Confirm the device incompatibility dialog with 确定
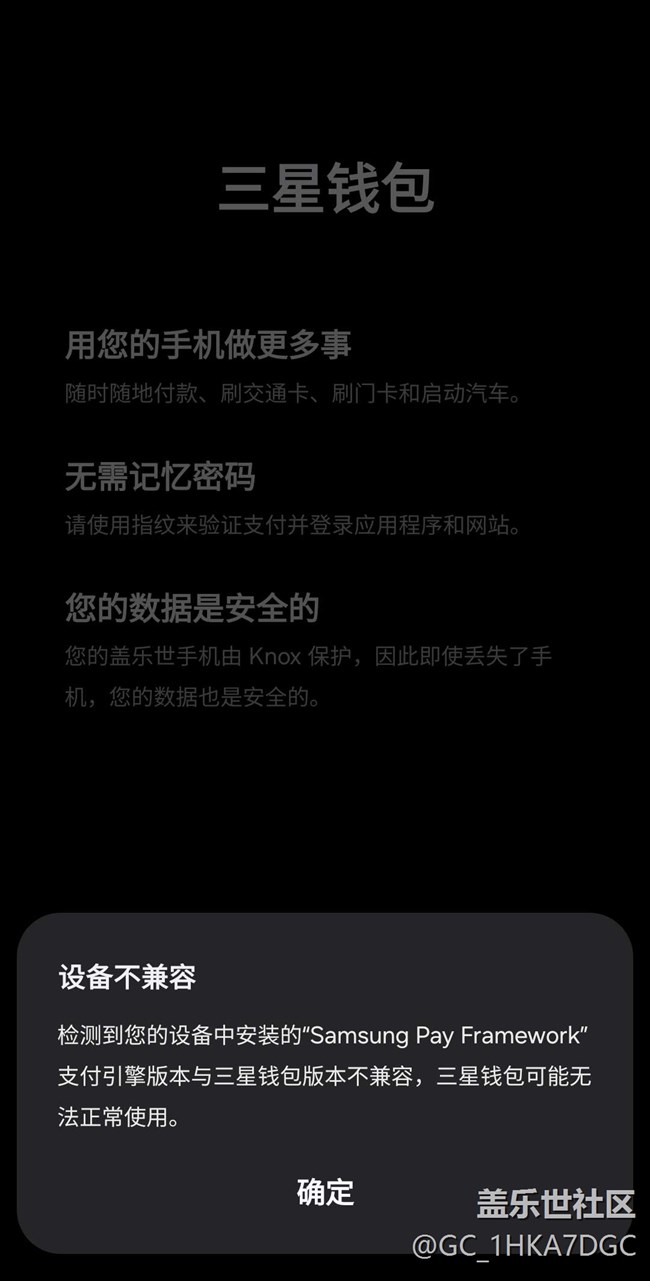Viewport: 650px width, 1281px height. pos(325,1191)
